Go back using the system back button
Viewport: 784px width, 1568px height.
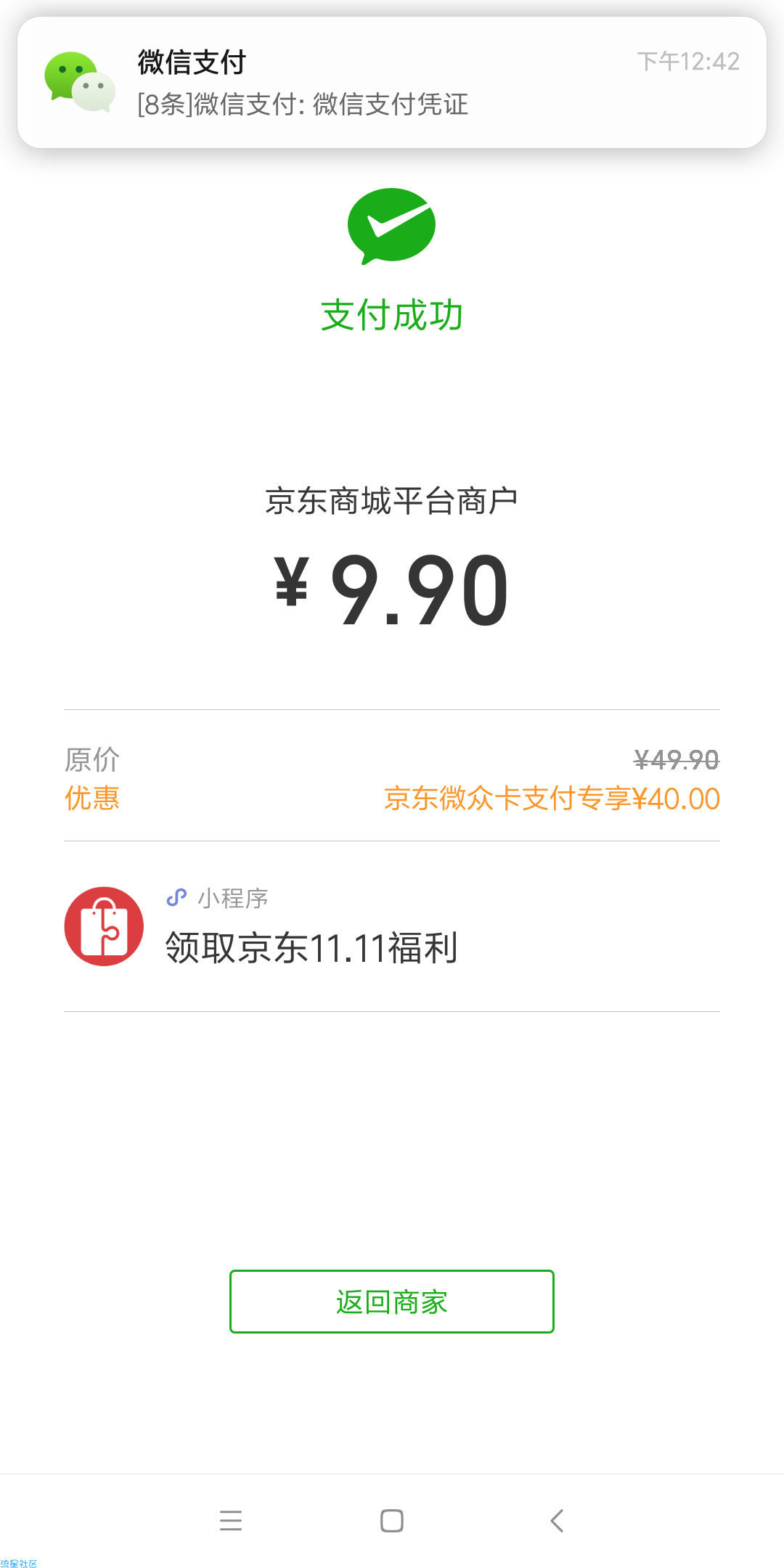(x=557, y=1520)
